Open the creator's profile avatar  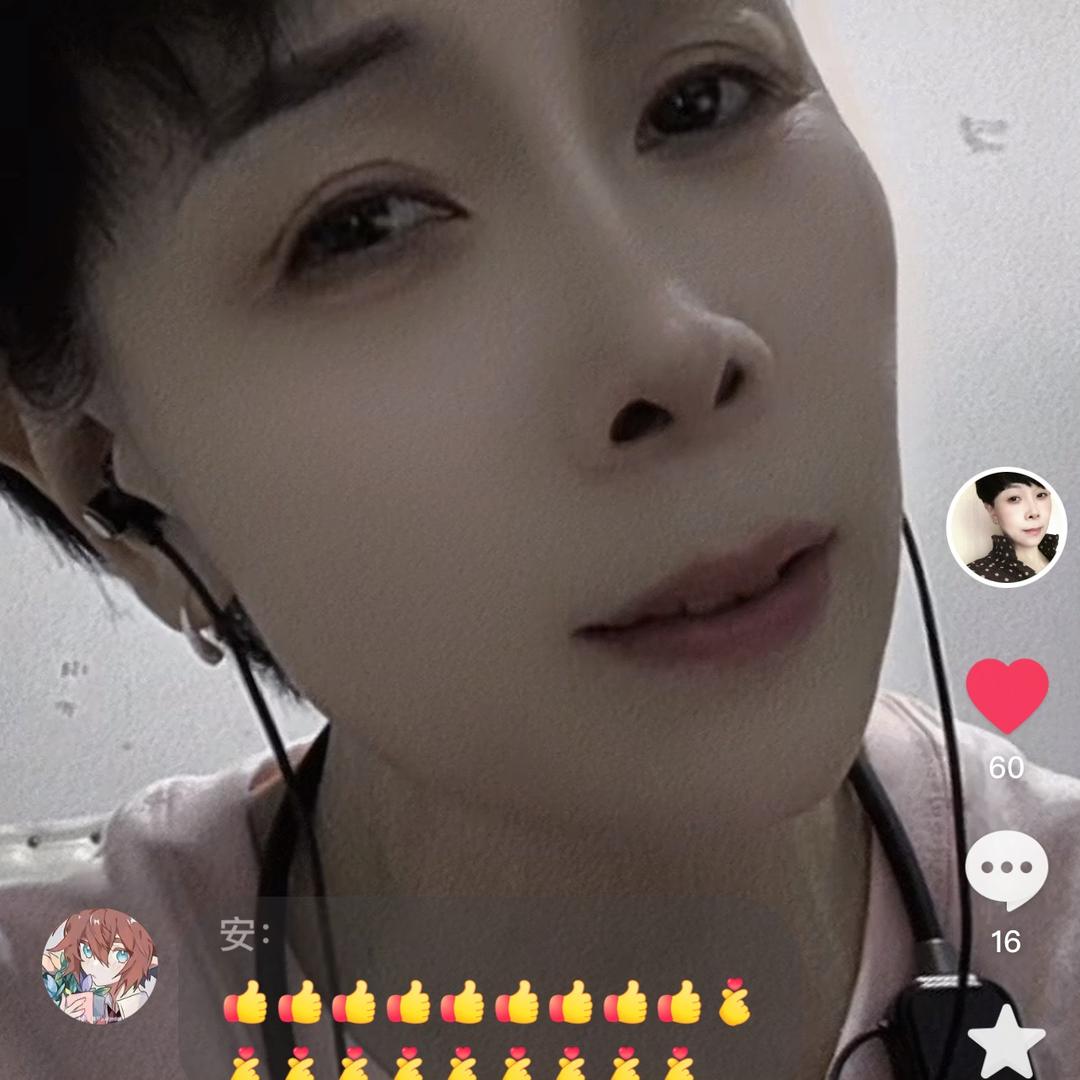click(x=1006, y=527)
